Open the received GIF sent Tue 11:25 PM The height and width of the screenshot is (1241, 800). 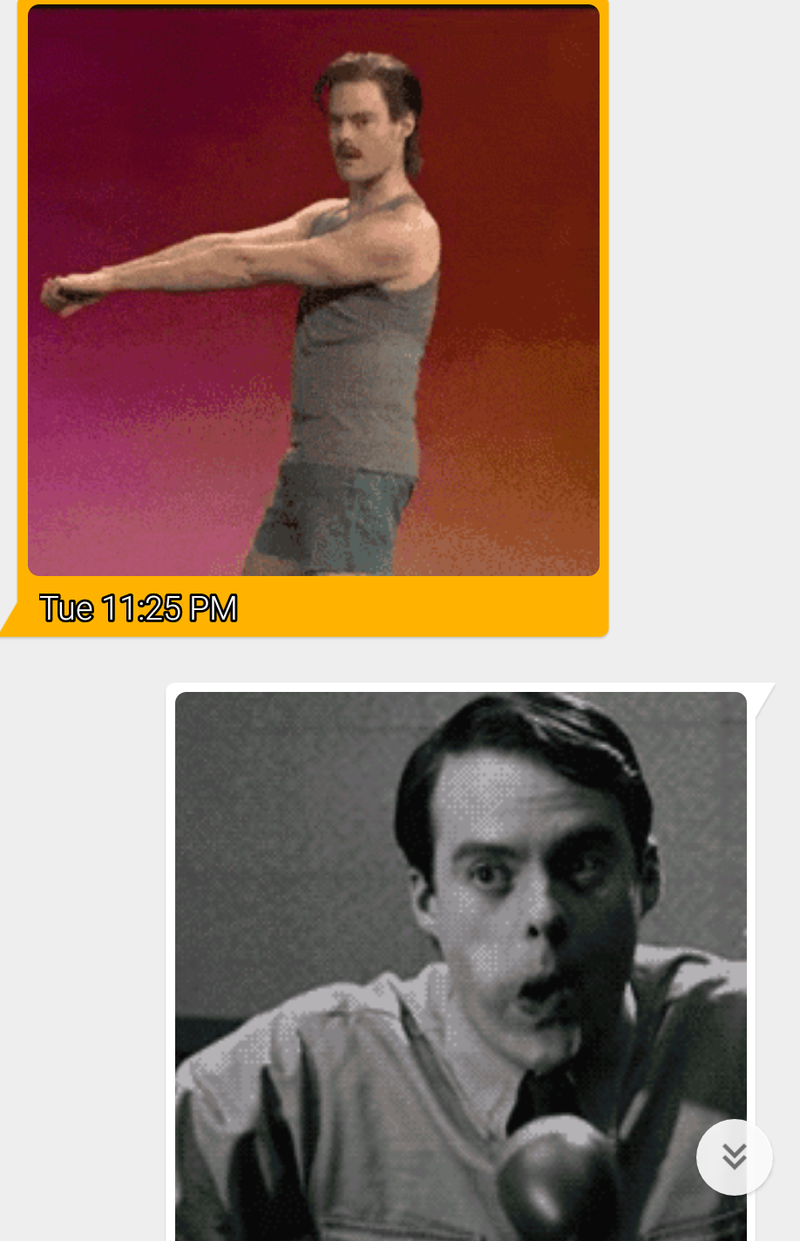(313, 290)
